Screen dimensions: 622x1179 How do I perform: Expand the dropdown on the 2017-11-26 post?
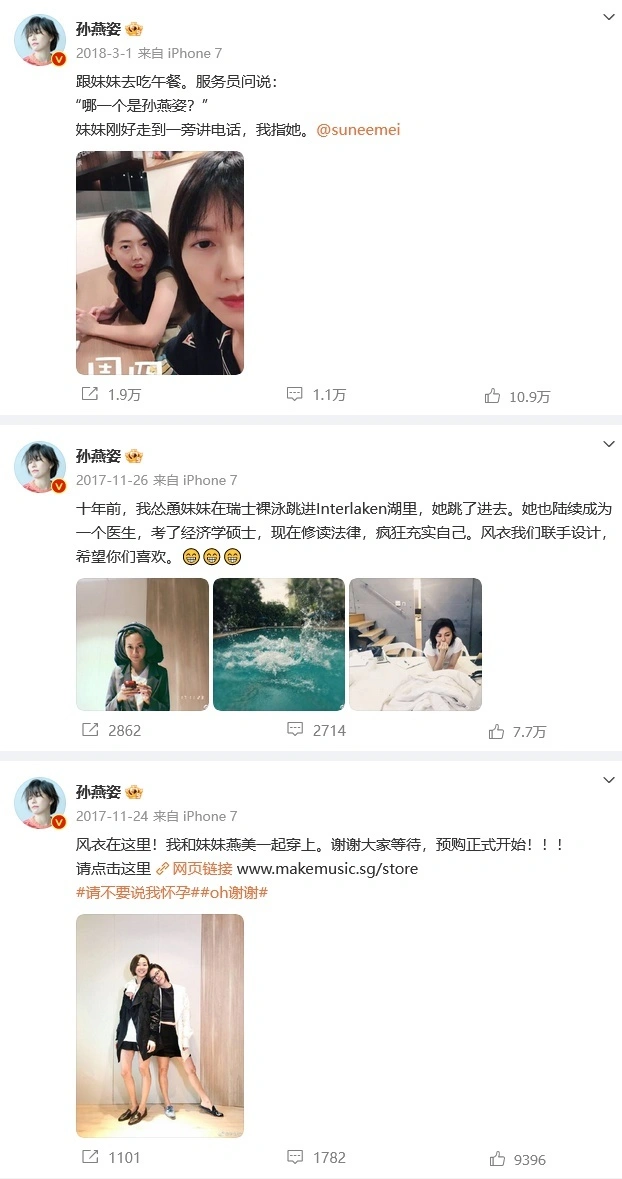[x=609, y=443]
